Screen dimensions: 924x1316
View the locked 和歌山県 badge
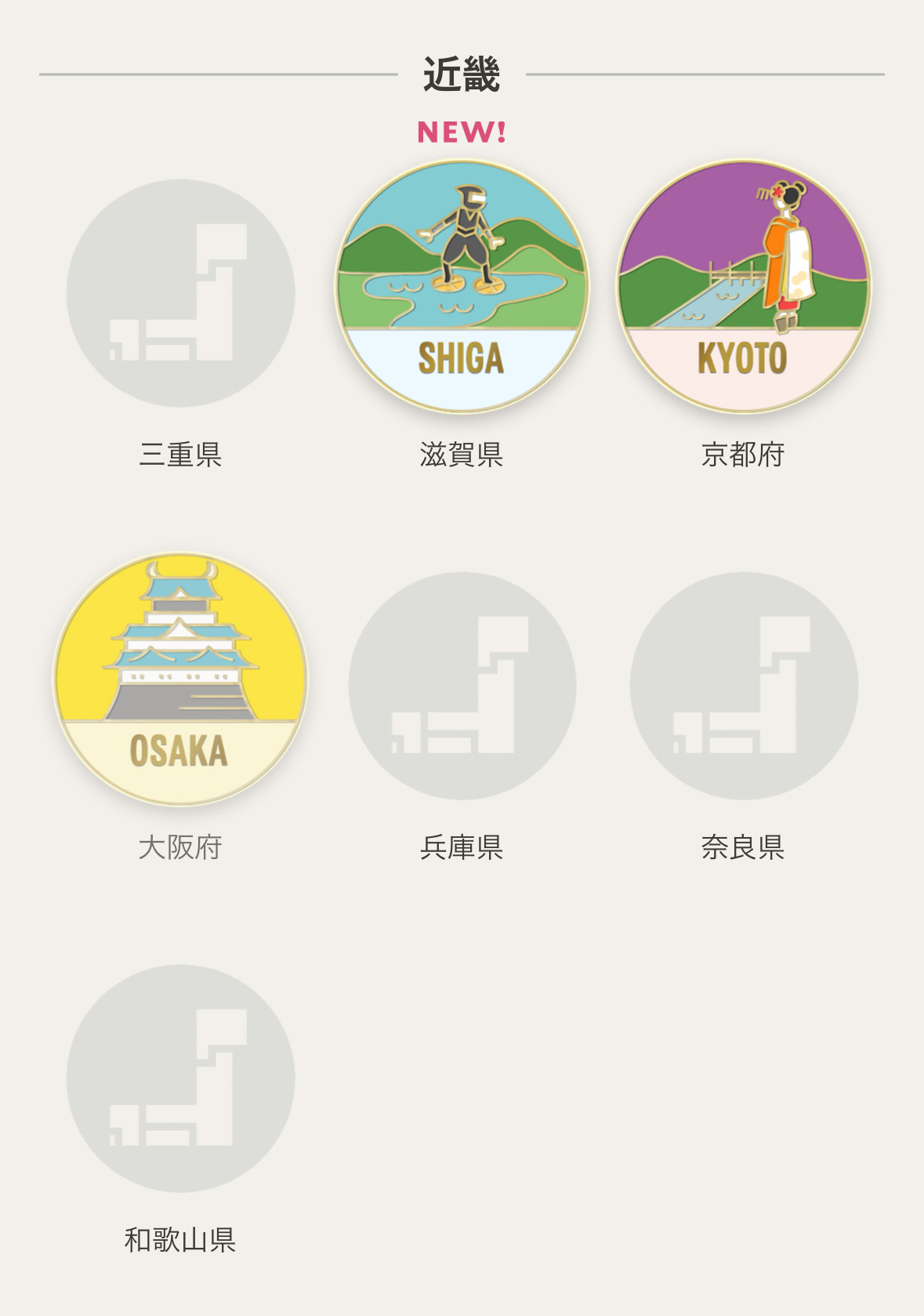point(180,1079)
